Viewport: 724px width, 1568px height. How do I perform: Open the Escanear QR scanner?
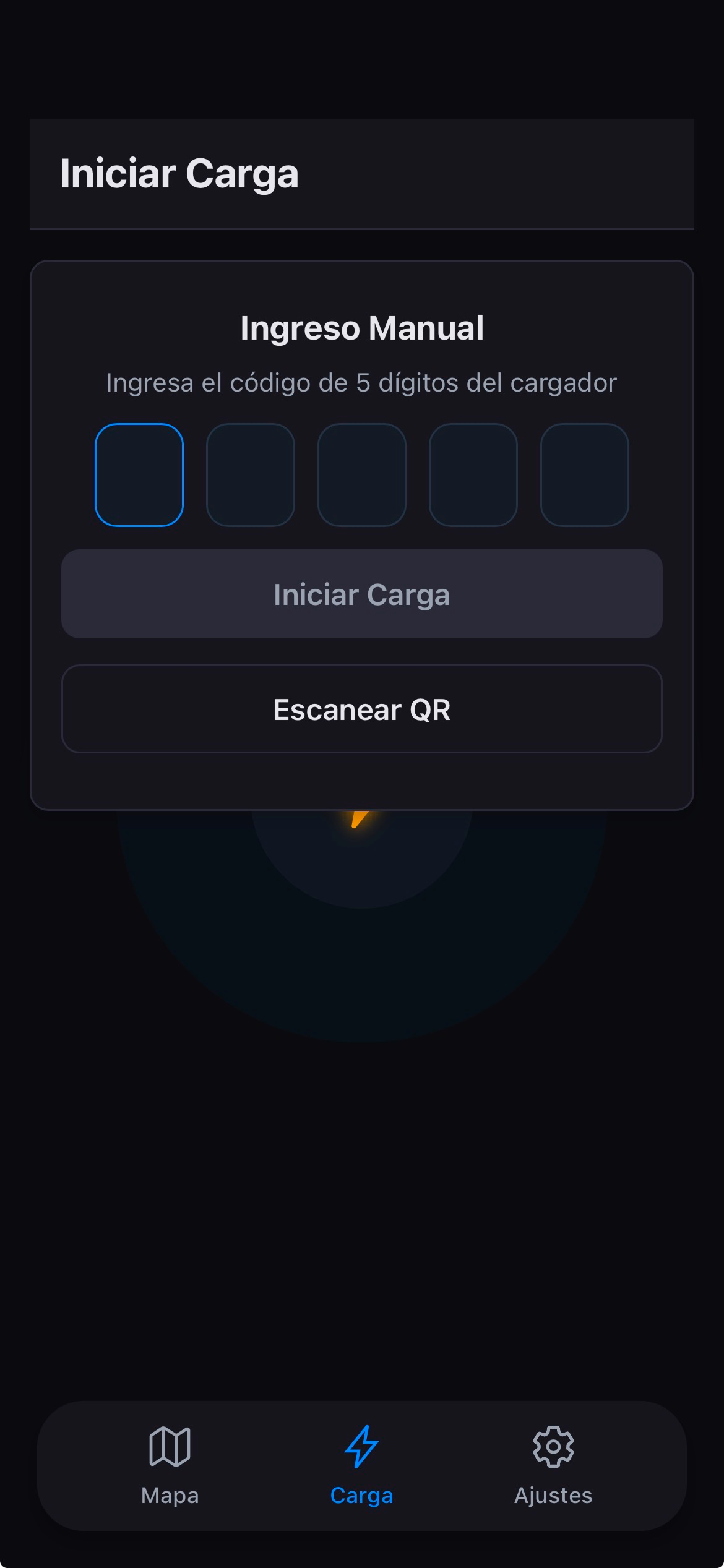coord(362,709)
